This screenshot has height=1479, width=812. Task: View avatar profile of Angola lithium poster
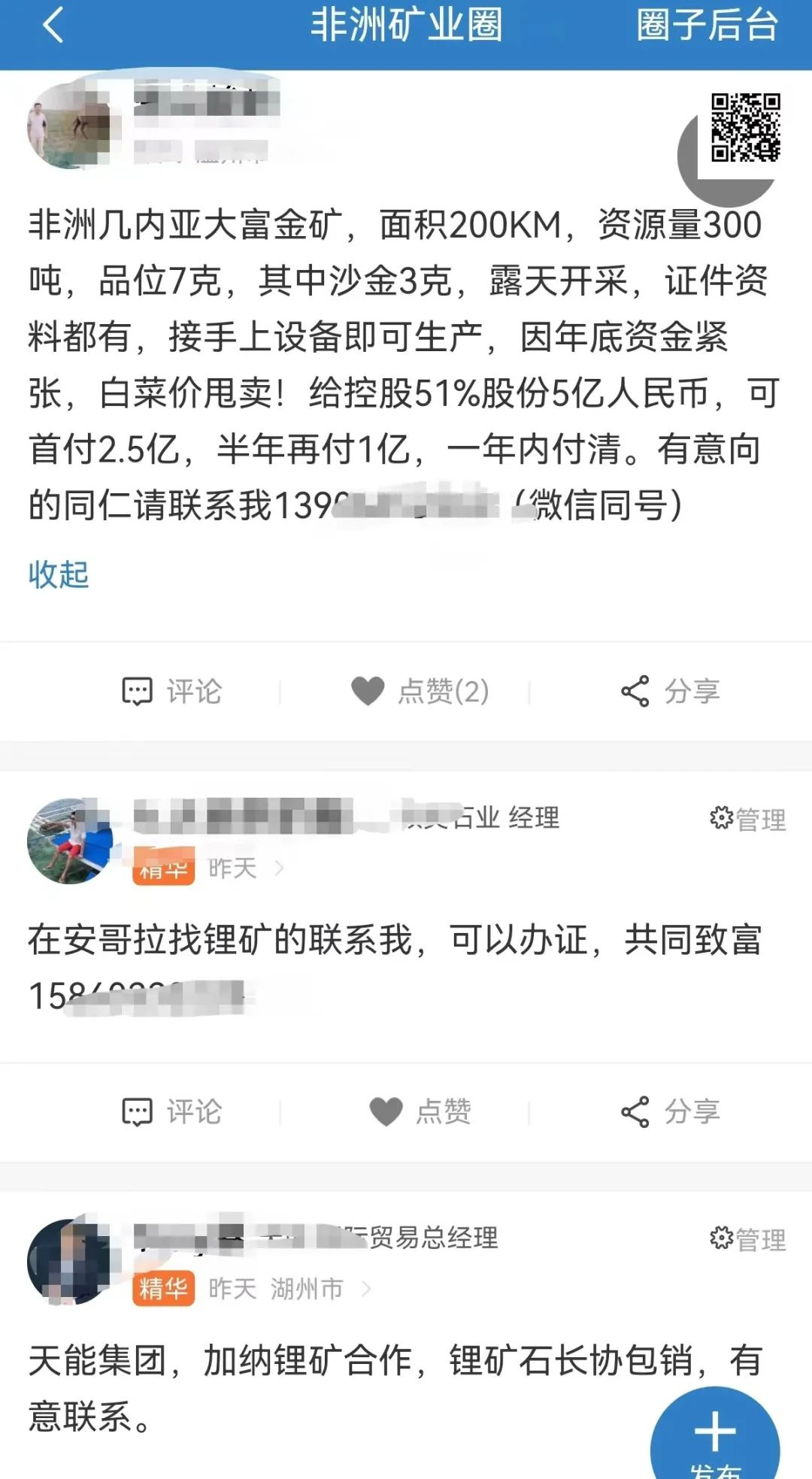[69, 841]
